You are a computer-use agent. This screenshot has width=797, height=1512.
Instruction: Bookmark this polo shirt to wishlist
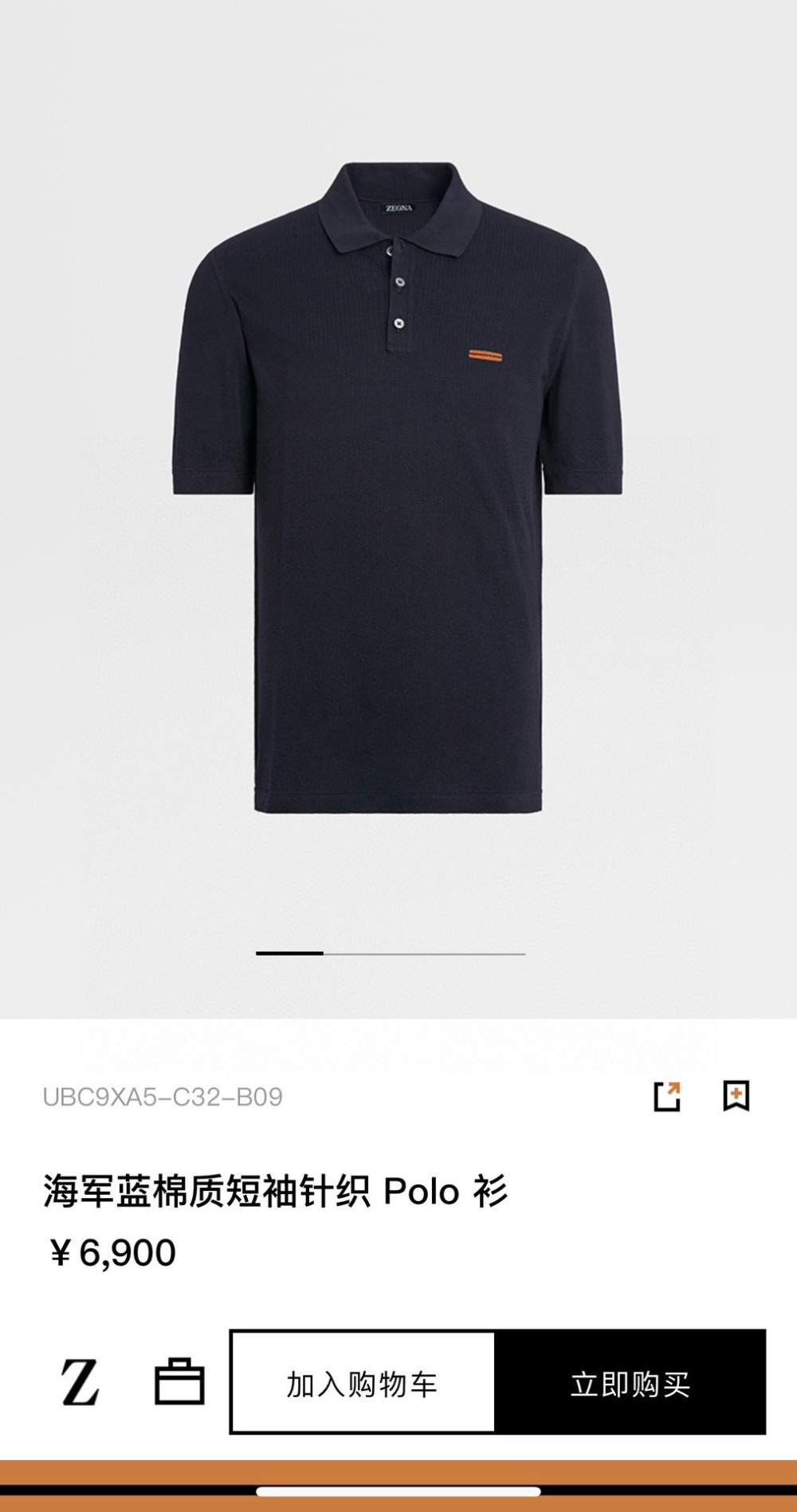point(736,1096)
